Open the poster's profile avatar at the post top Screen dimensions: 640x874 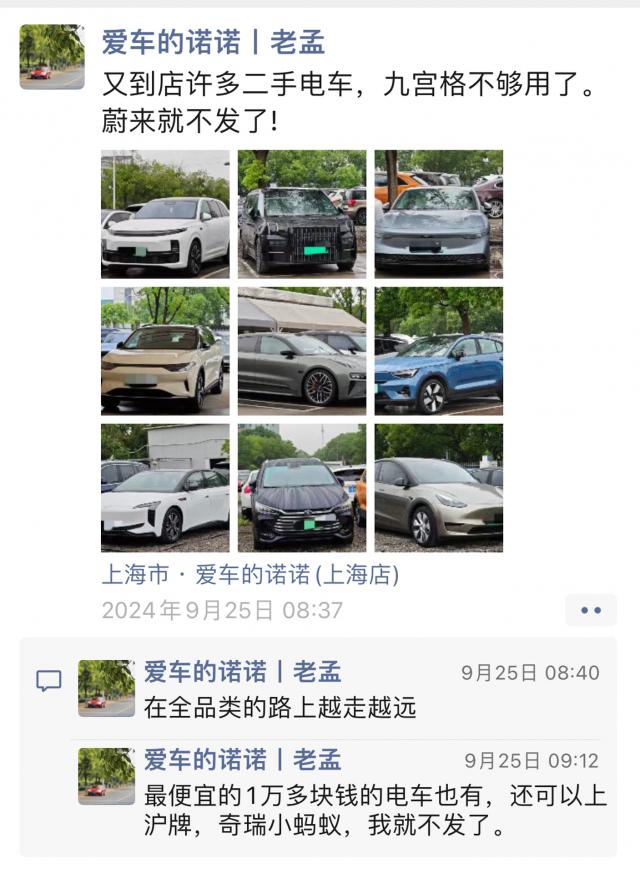pyautogui.click(x=52, y=57)
